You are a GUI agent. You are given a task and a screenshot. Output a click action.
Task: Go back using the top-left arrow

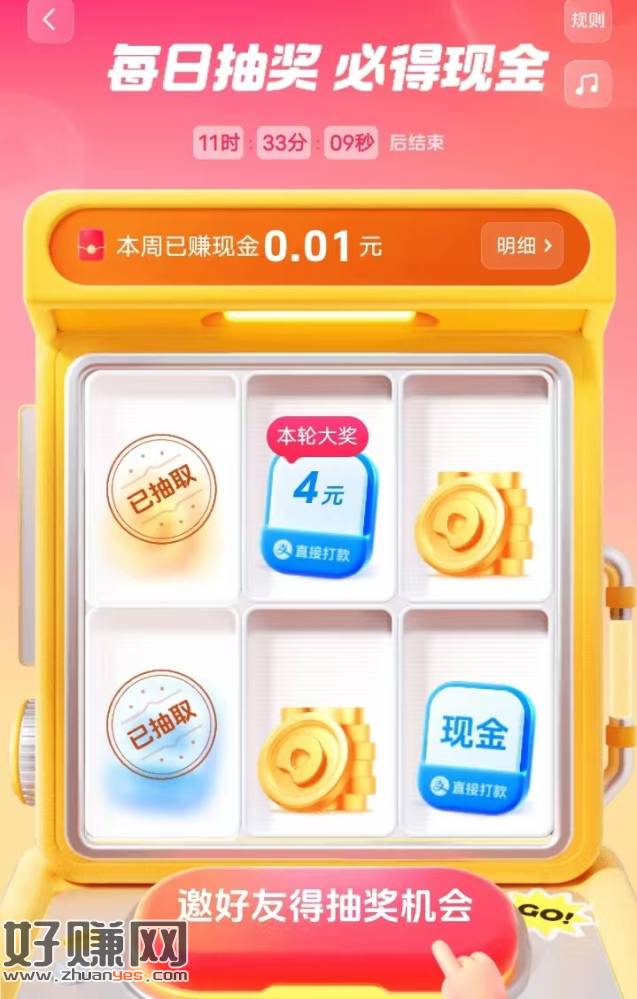click(x=50, y=19)
